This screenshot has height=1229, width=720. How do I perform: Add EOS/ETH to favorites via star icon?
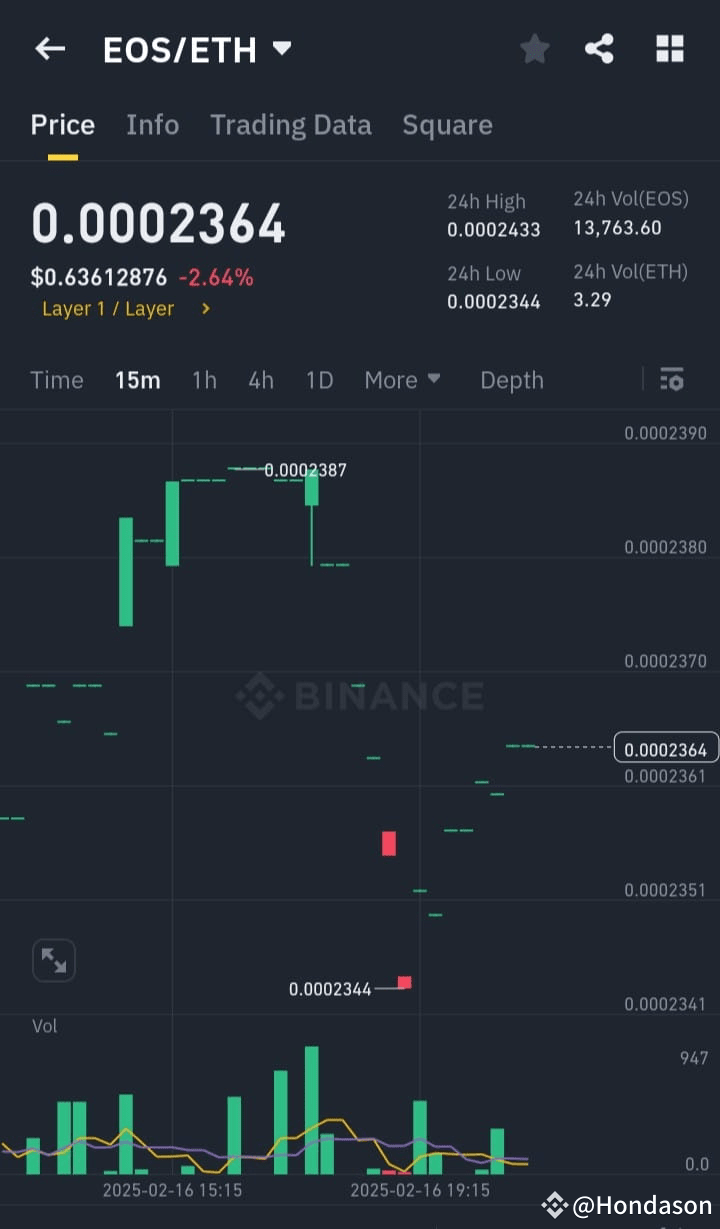(x=534, y=48)
